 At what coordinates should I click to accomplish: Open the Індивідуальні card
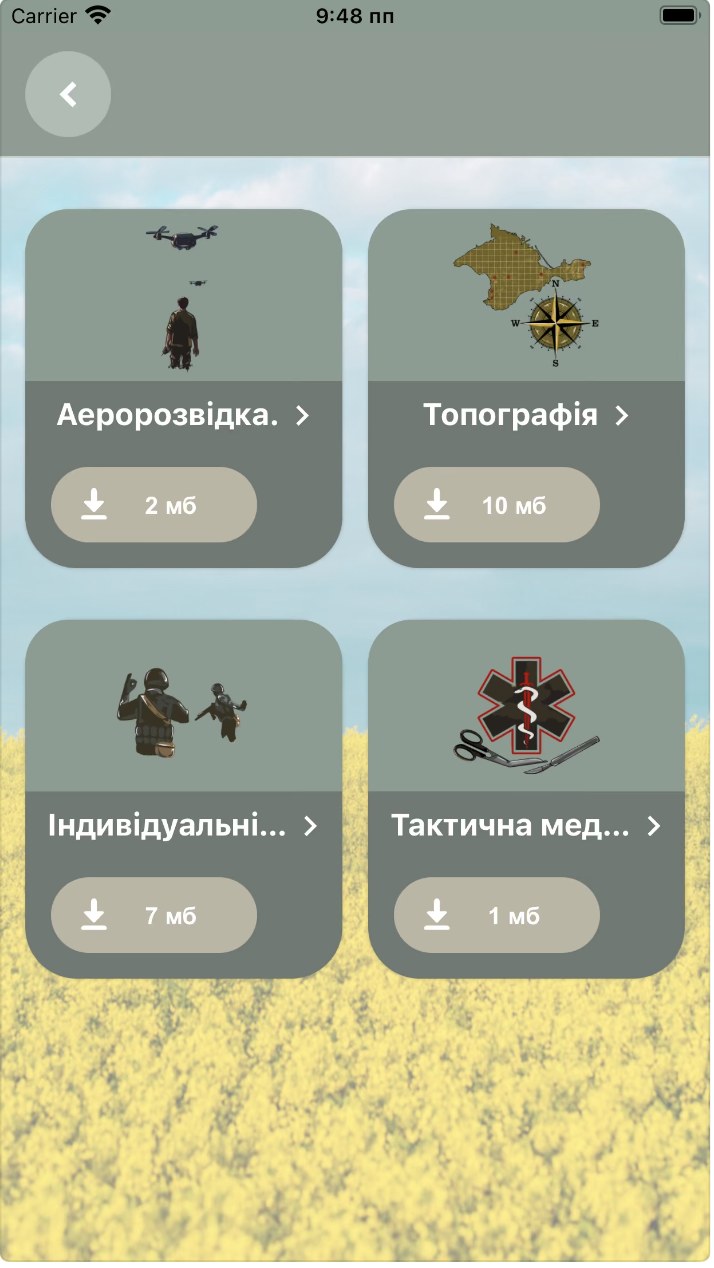(183, 826)
